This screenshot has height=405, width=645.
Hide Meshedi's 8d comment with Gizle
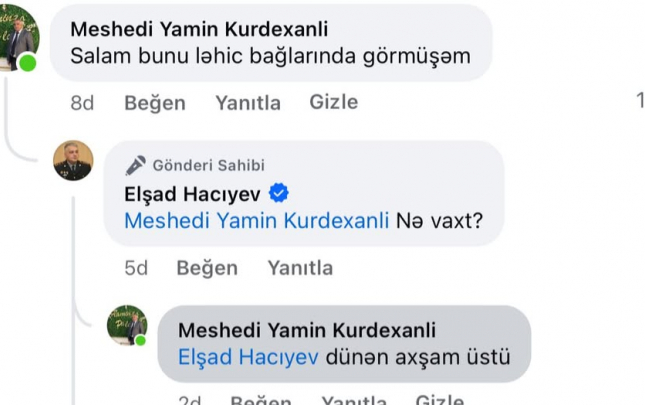click(333, 102)
